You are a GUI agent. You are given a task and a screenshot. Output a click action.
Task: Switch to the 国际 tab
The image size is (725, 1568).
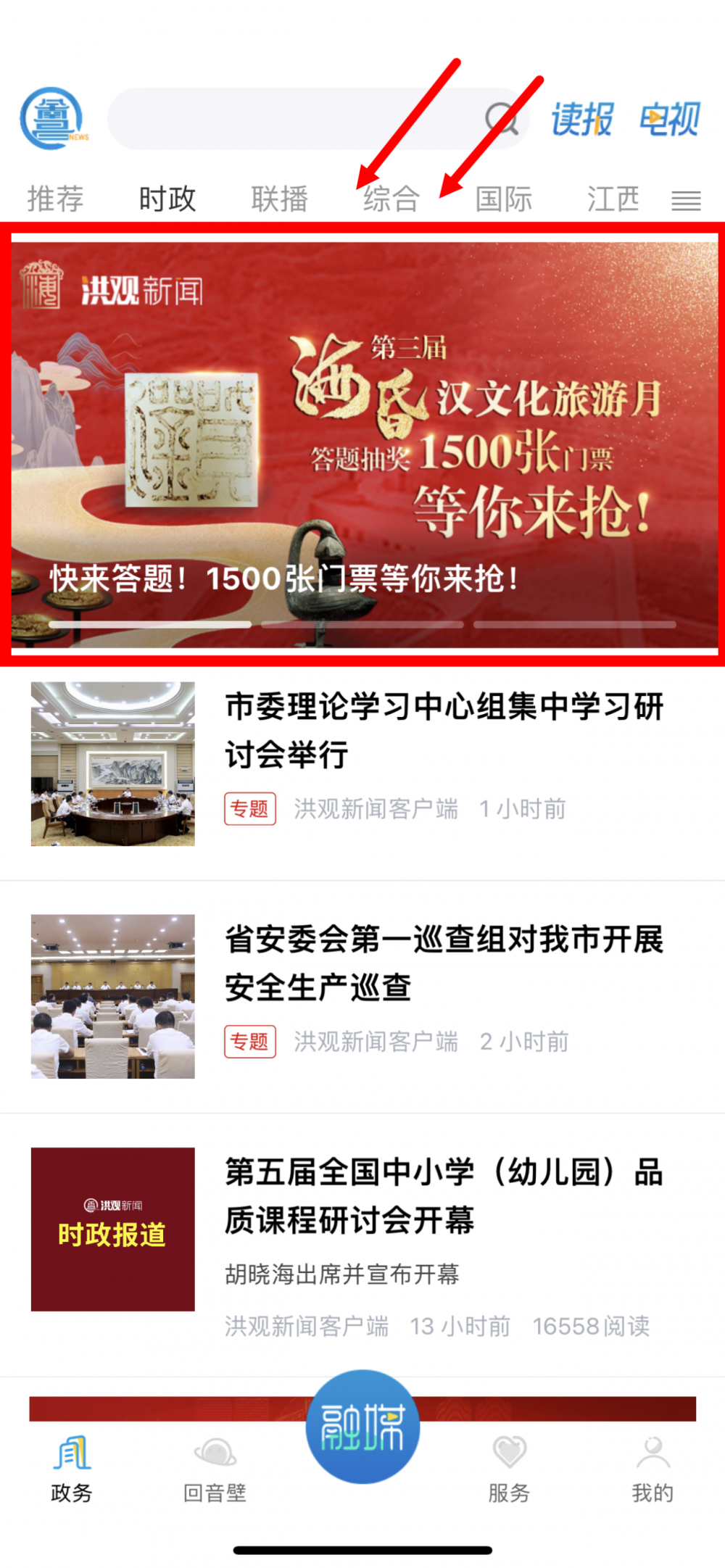pos(504,199)
